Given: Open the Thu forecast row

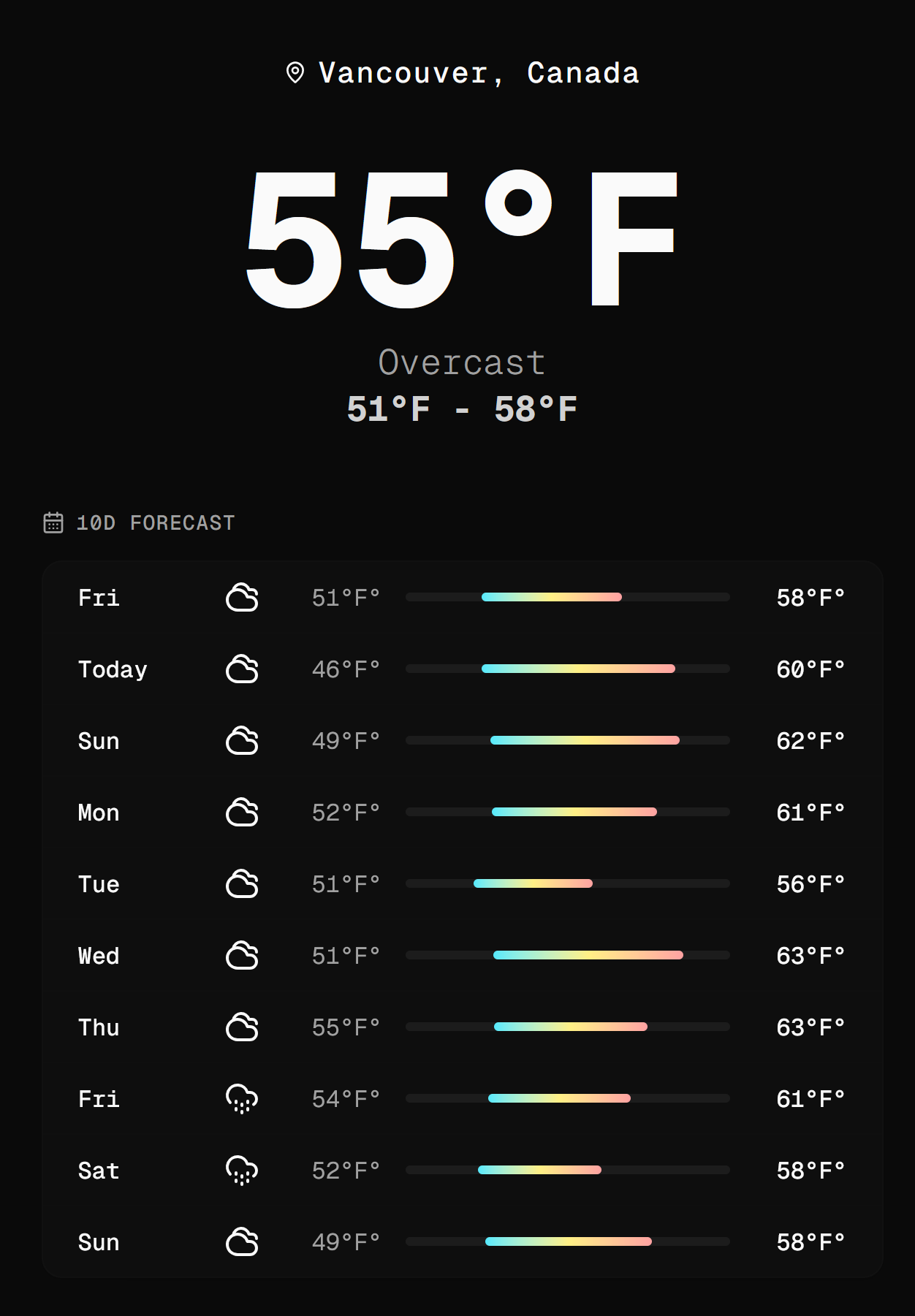Looking at the screenshot, I should tap(462, 1027).
